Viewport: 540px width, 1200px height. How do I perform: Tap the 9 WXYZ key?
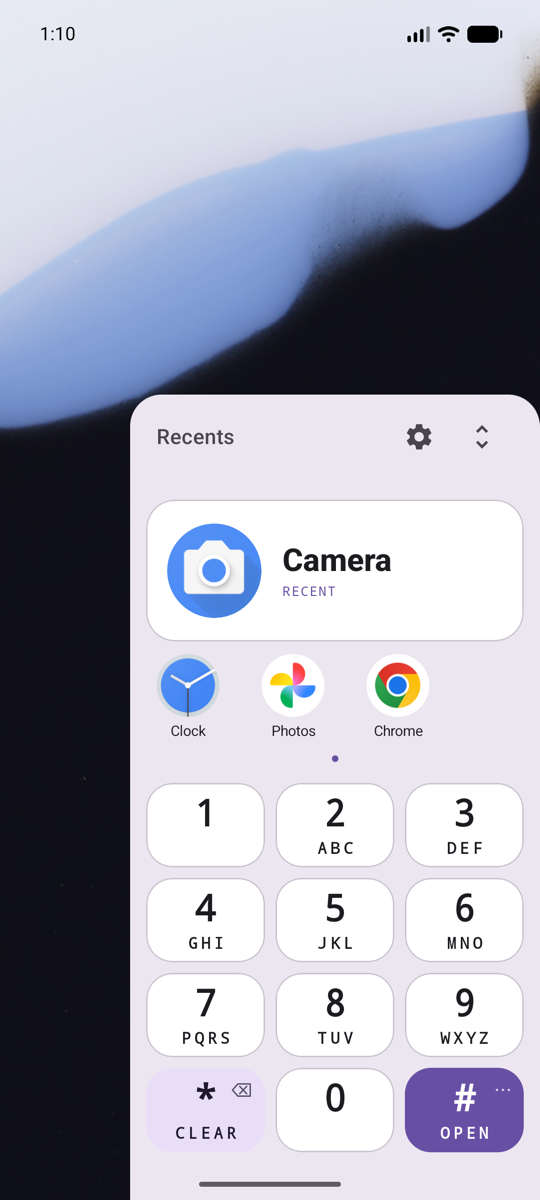click(x=464, y=1015)
